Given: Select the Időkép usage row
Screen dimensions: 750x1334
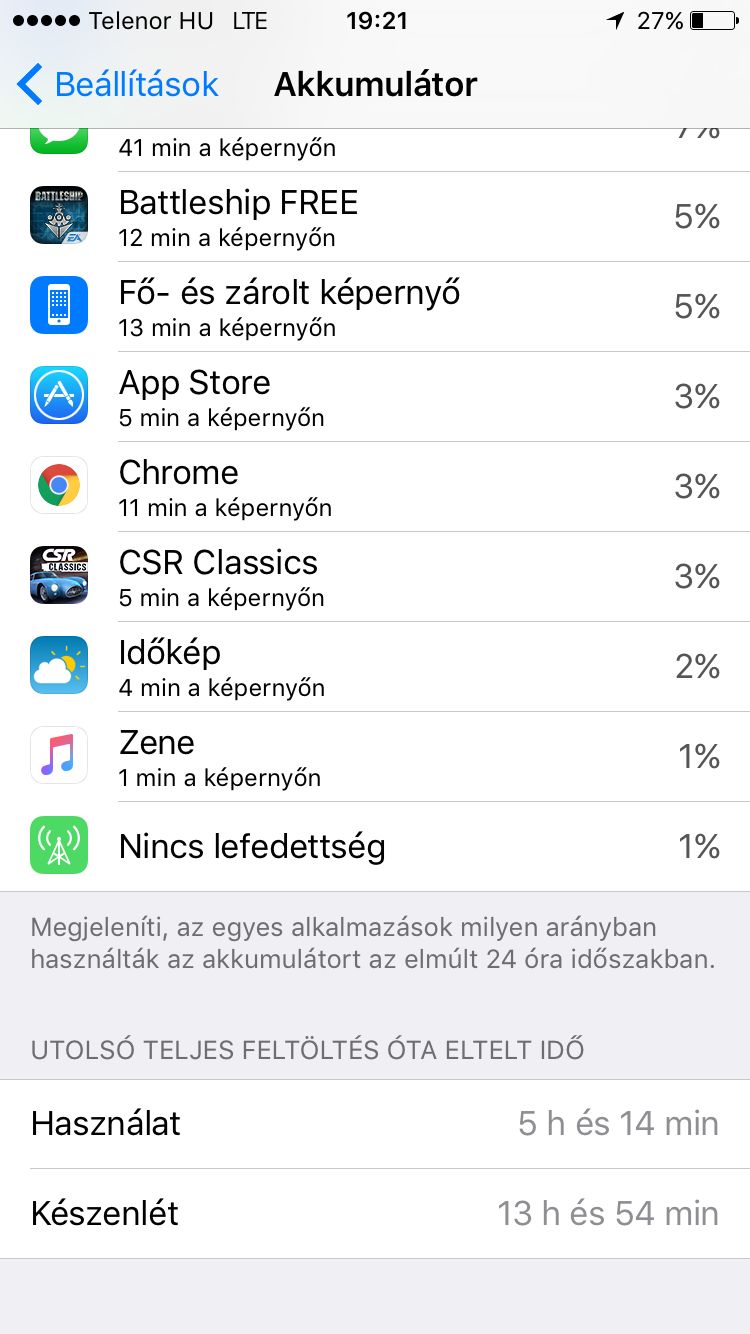Looking at the screenshot, I should [375, 667].
